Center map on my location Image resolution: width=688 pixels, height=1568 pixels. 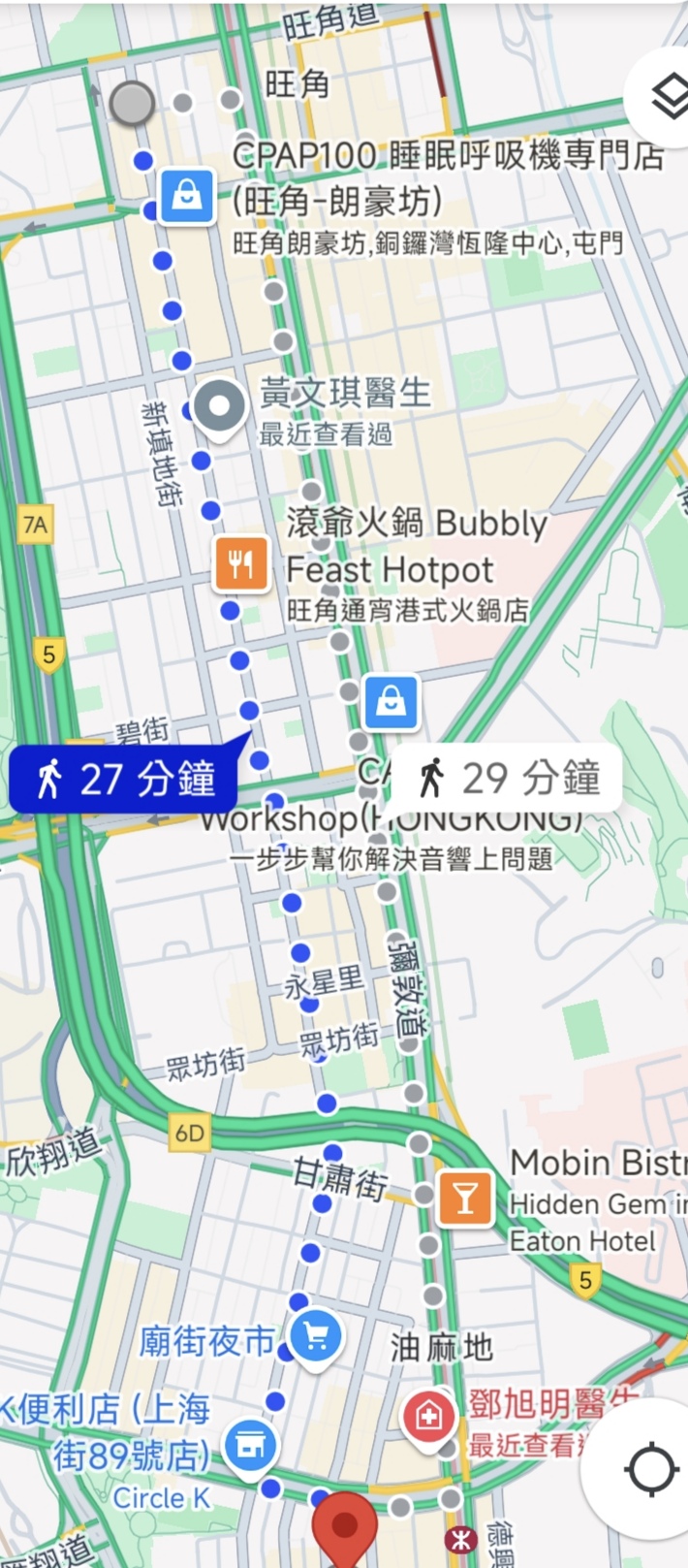click(651, 1469)
